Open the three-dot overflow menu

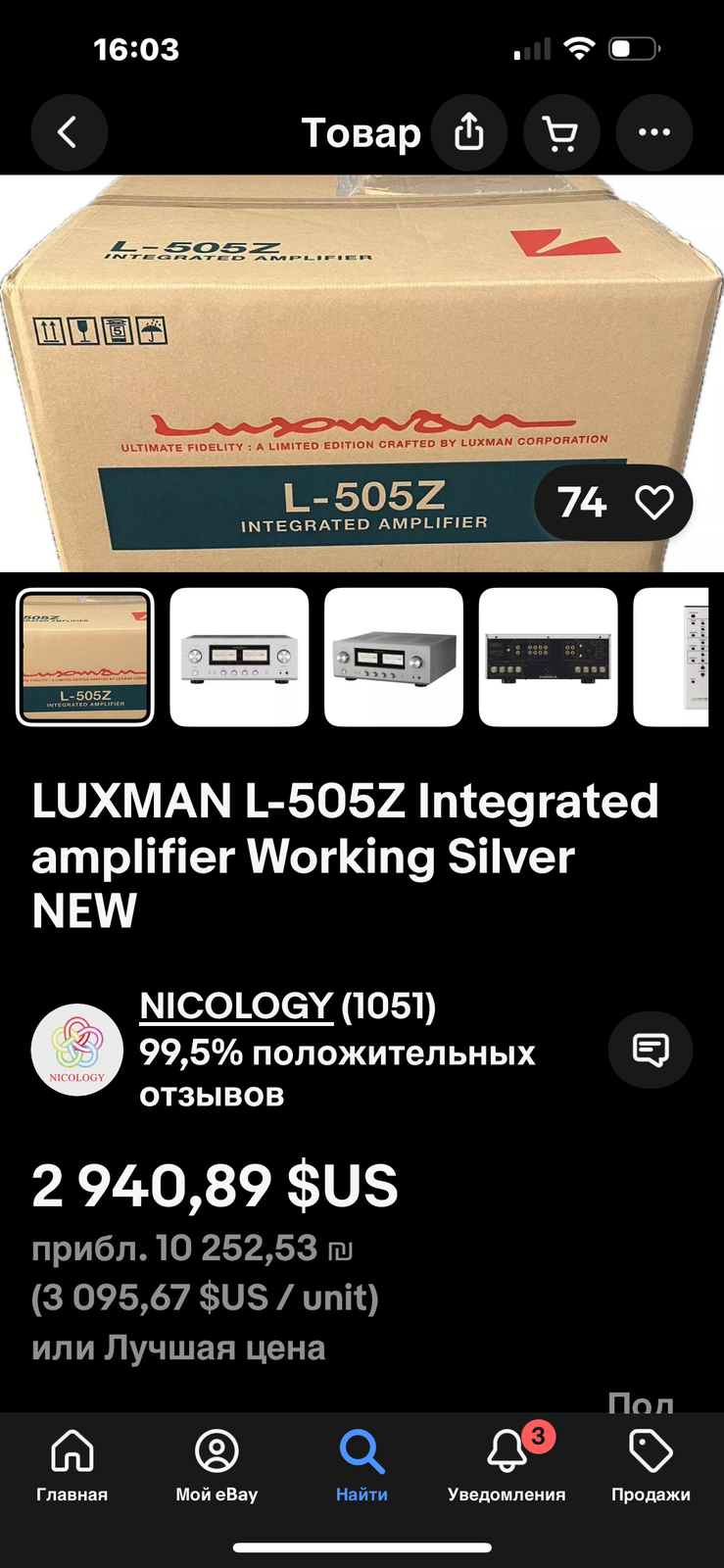tap(654, 132)
